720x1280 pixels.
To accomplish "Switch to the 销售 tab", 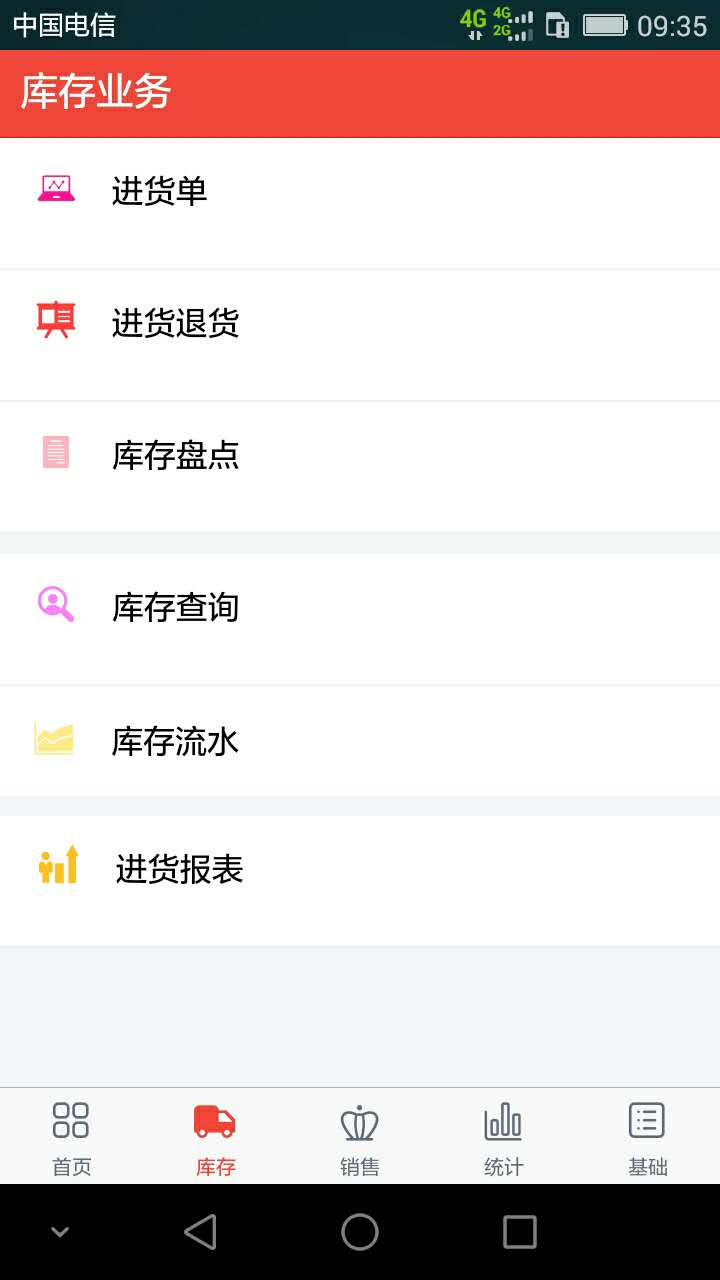I will click(x=359, y=1138).
